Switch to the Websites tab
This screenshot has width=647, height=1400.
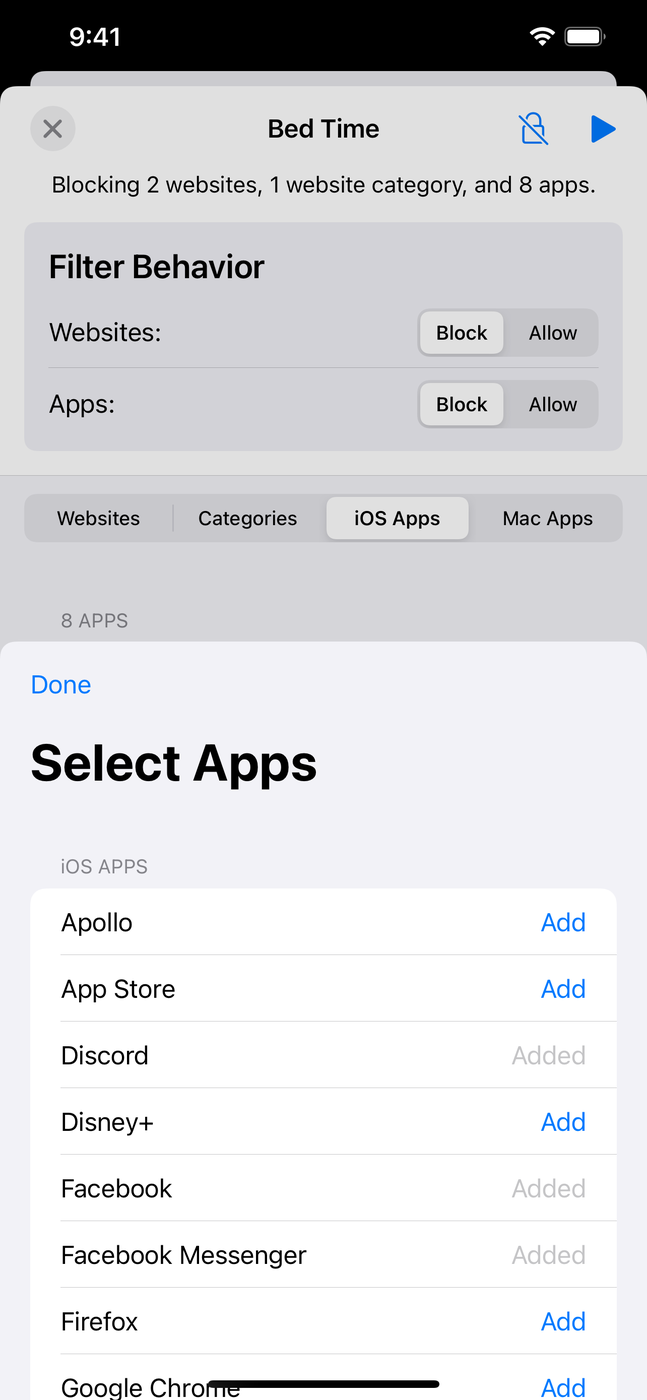click(98, 518)
